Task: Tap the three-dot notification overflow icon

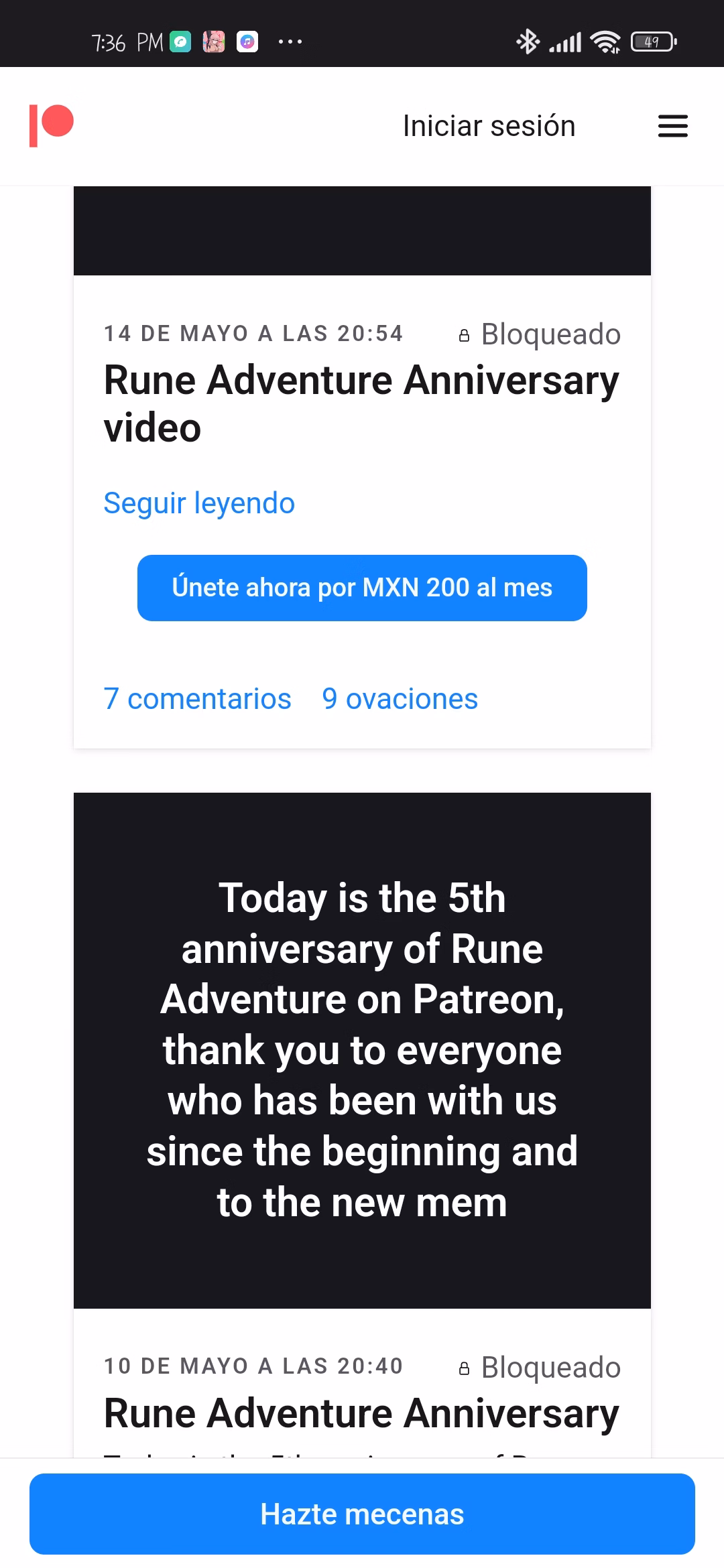Action: click(x=291, y=42)
